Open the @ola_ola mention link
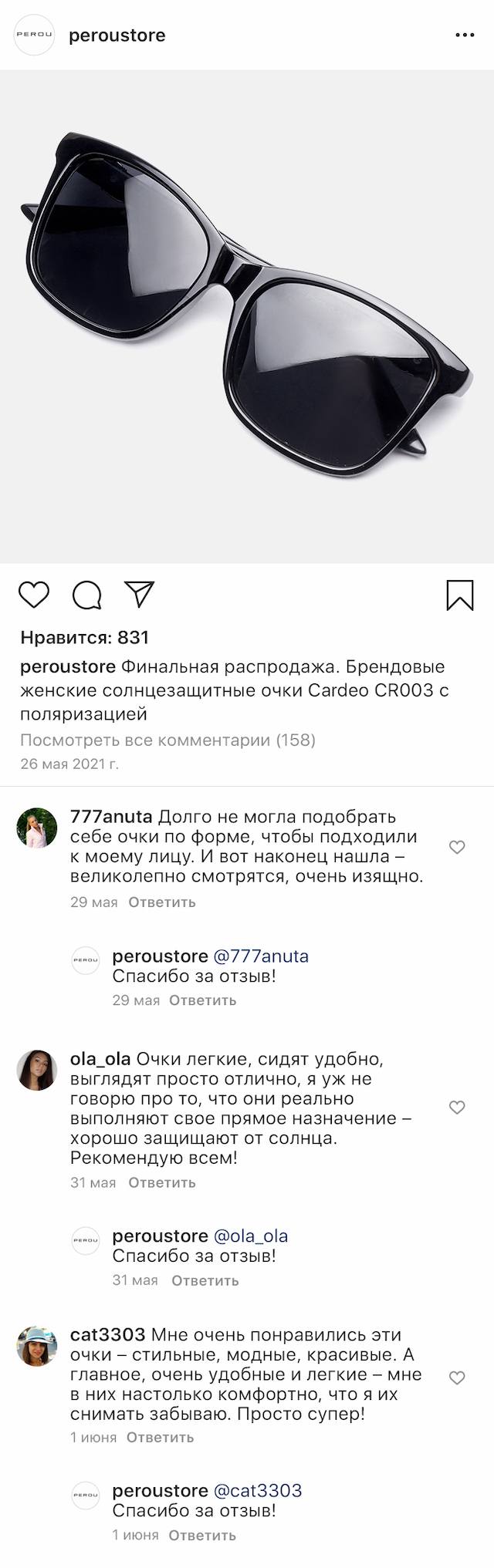Viewport: 494px width, 1568px height. 250,1236
